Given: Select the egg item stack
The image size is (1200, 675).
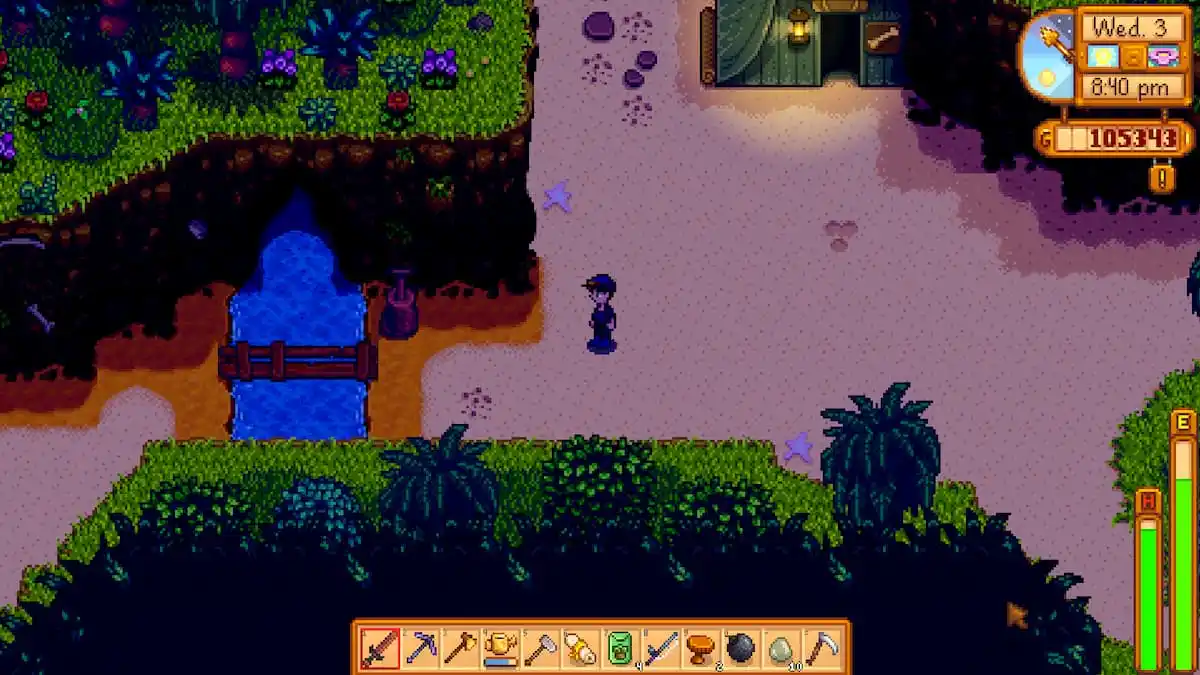Looking at the screenshot, I should 781,649.
